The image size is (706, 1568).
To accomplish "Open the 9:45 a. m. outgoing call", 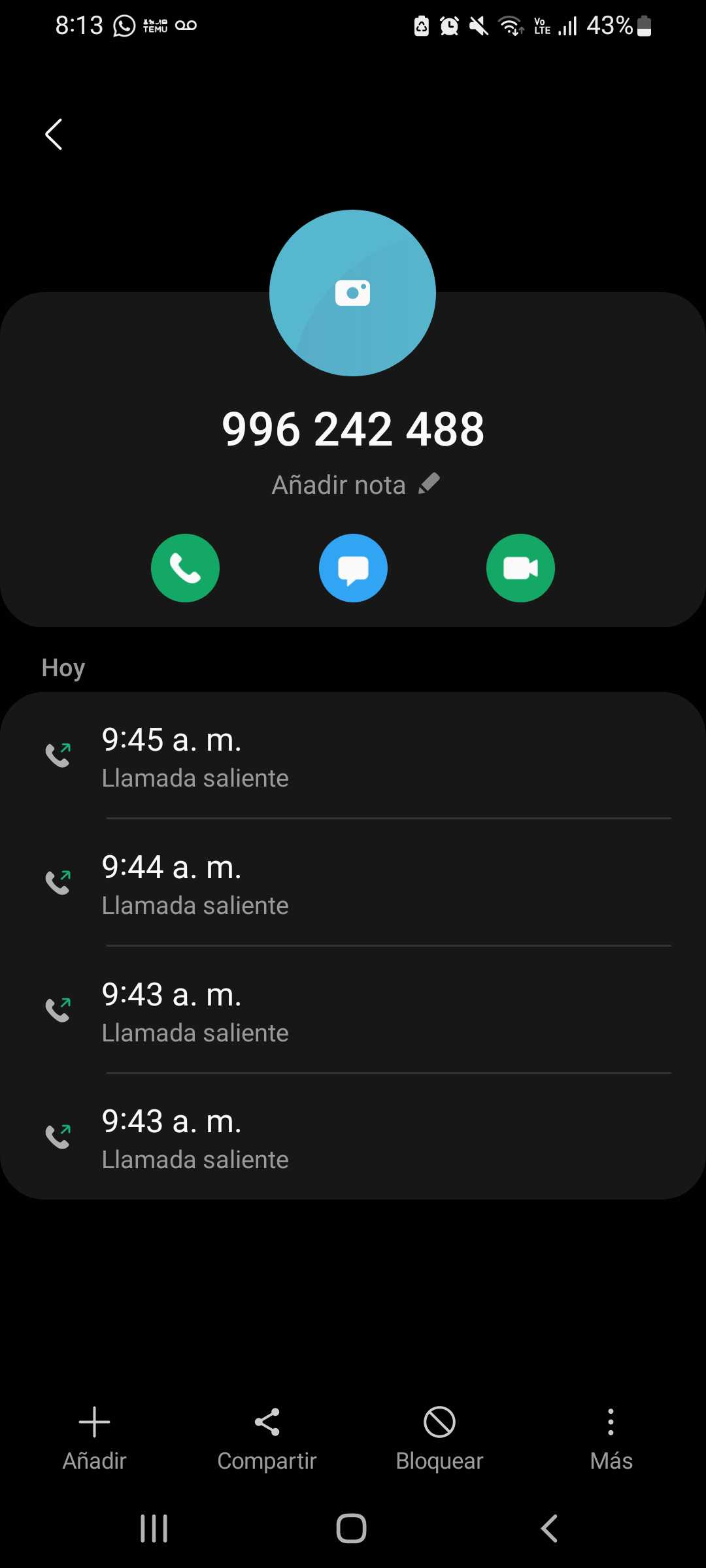I will [x=353, y=756].
